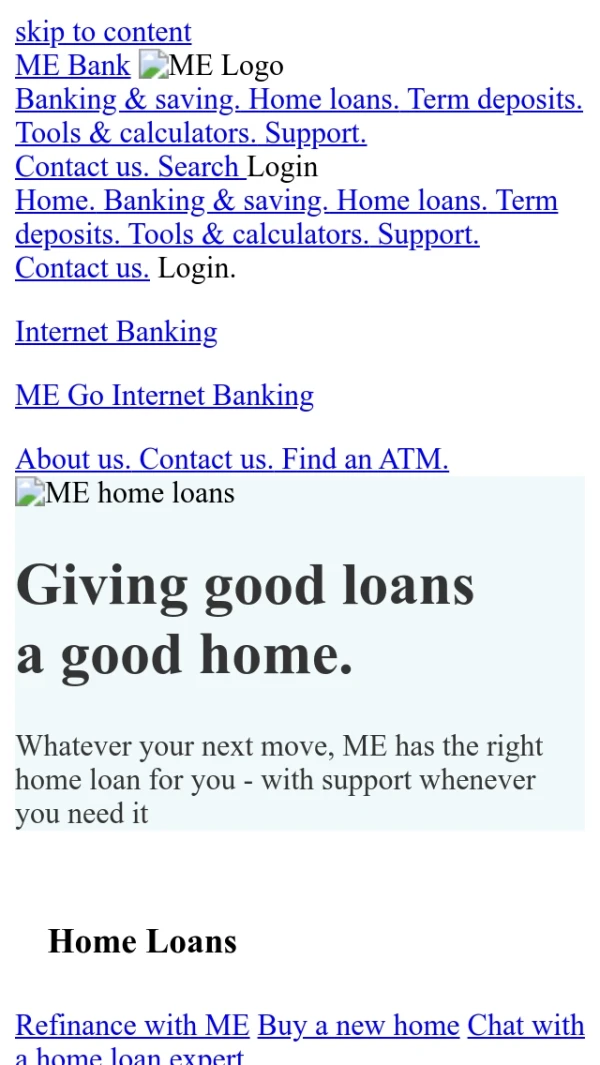
Task: Tap the skip to content link
Action: click(x=103, y=33)
